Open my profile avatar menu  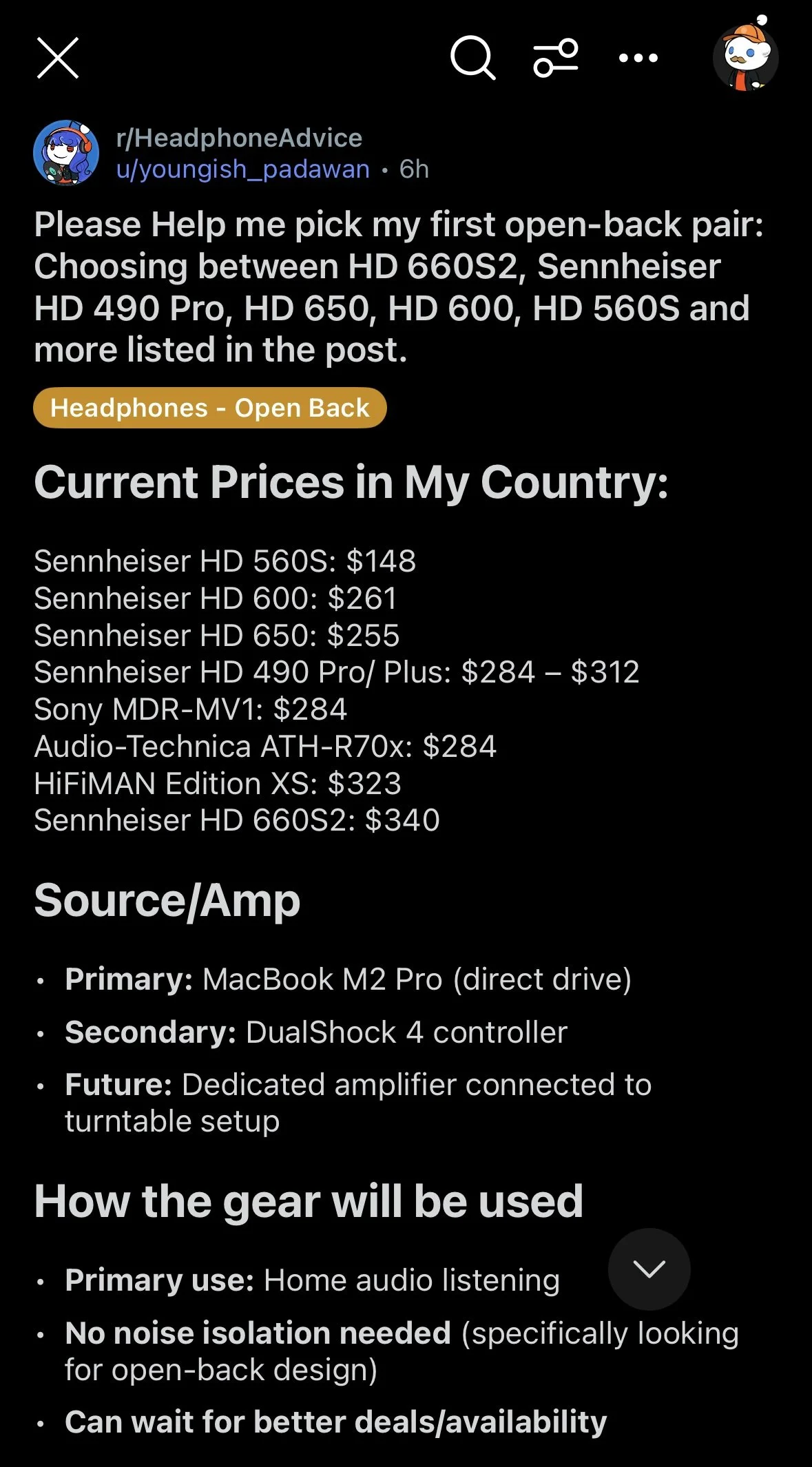point(745,58)
